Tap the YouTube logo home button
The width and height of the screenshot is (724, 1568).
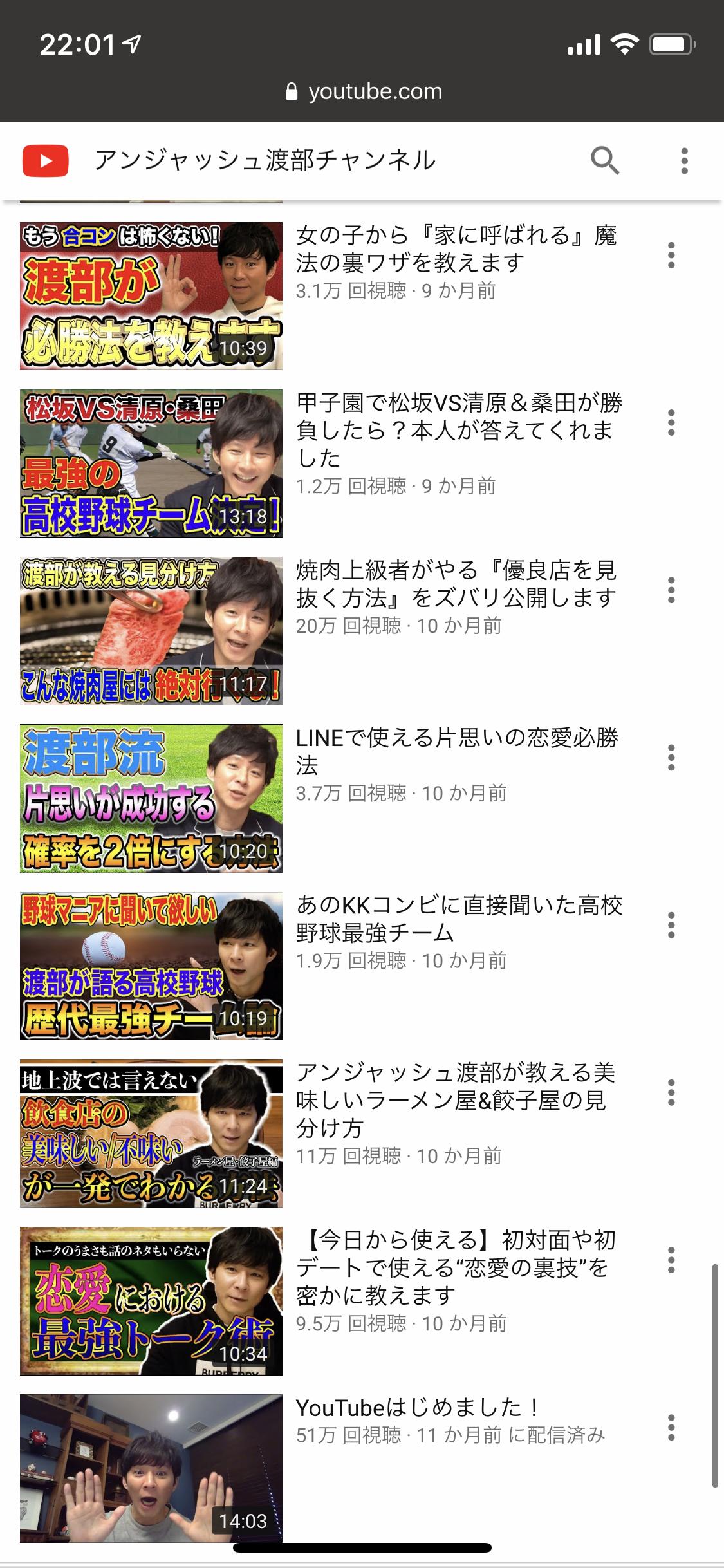pos(46,161)
